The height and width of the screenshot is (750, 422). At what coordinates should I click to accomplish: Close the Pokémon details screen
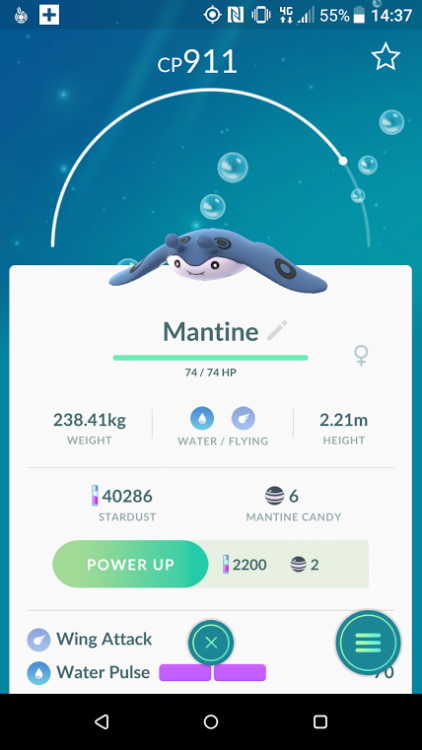click(x=211, y=642)
